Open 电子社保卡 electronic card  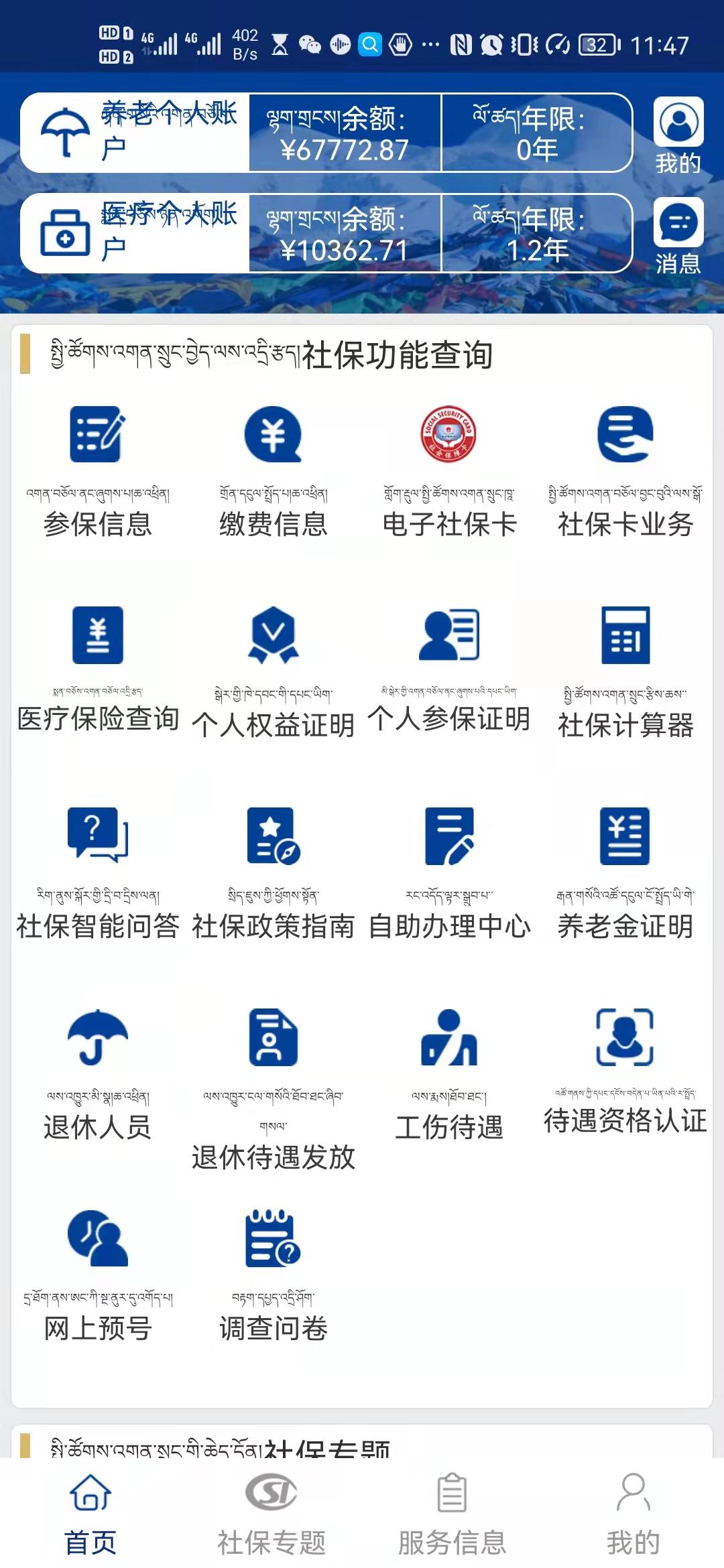[x=448, y=470]
